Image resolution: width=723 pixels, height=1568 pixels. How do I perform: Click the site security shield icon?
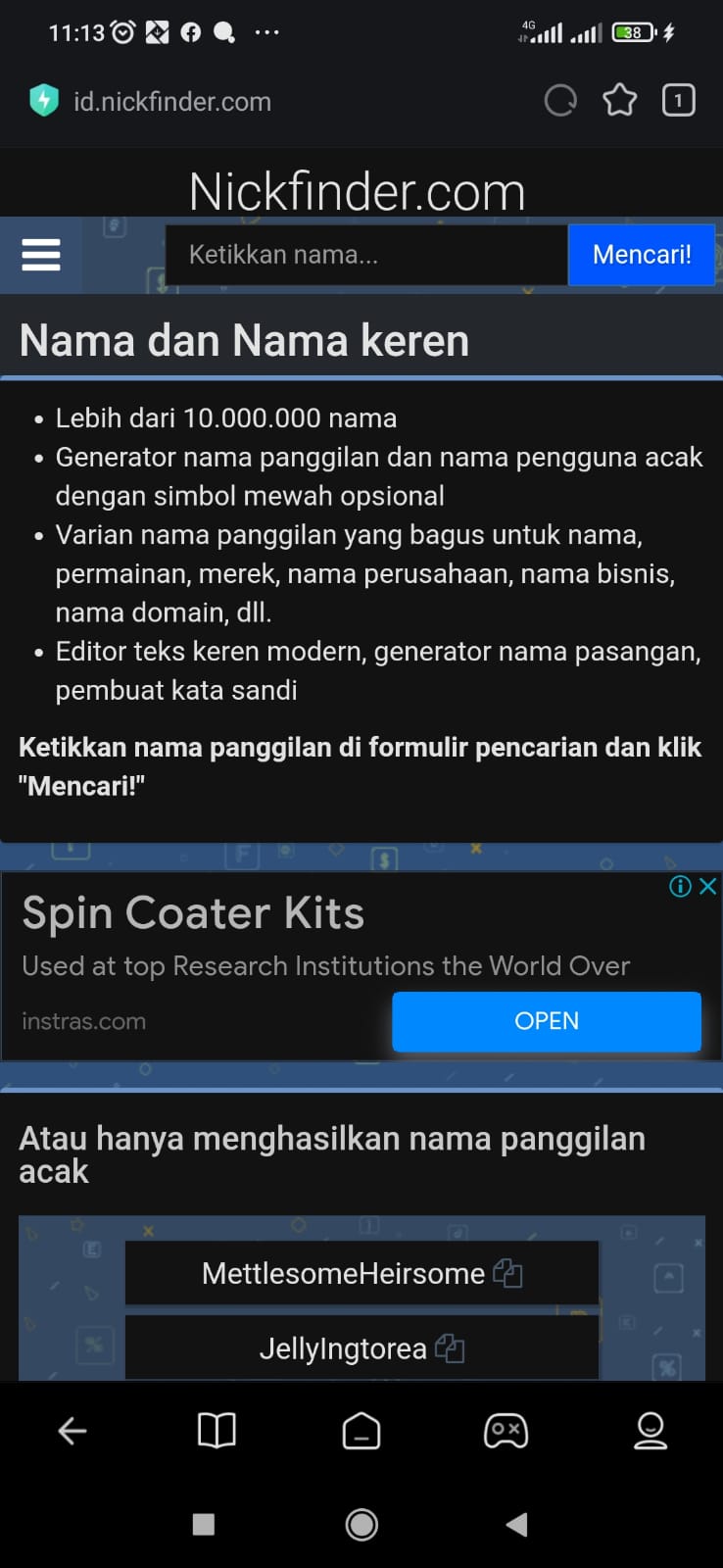pyautogui.click(x=43, y=100)
